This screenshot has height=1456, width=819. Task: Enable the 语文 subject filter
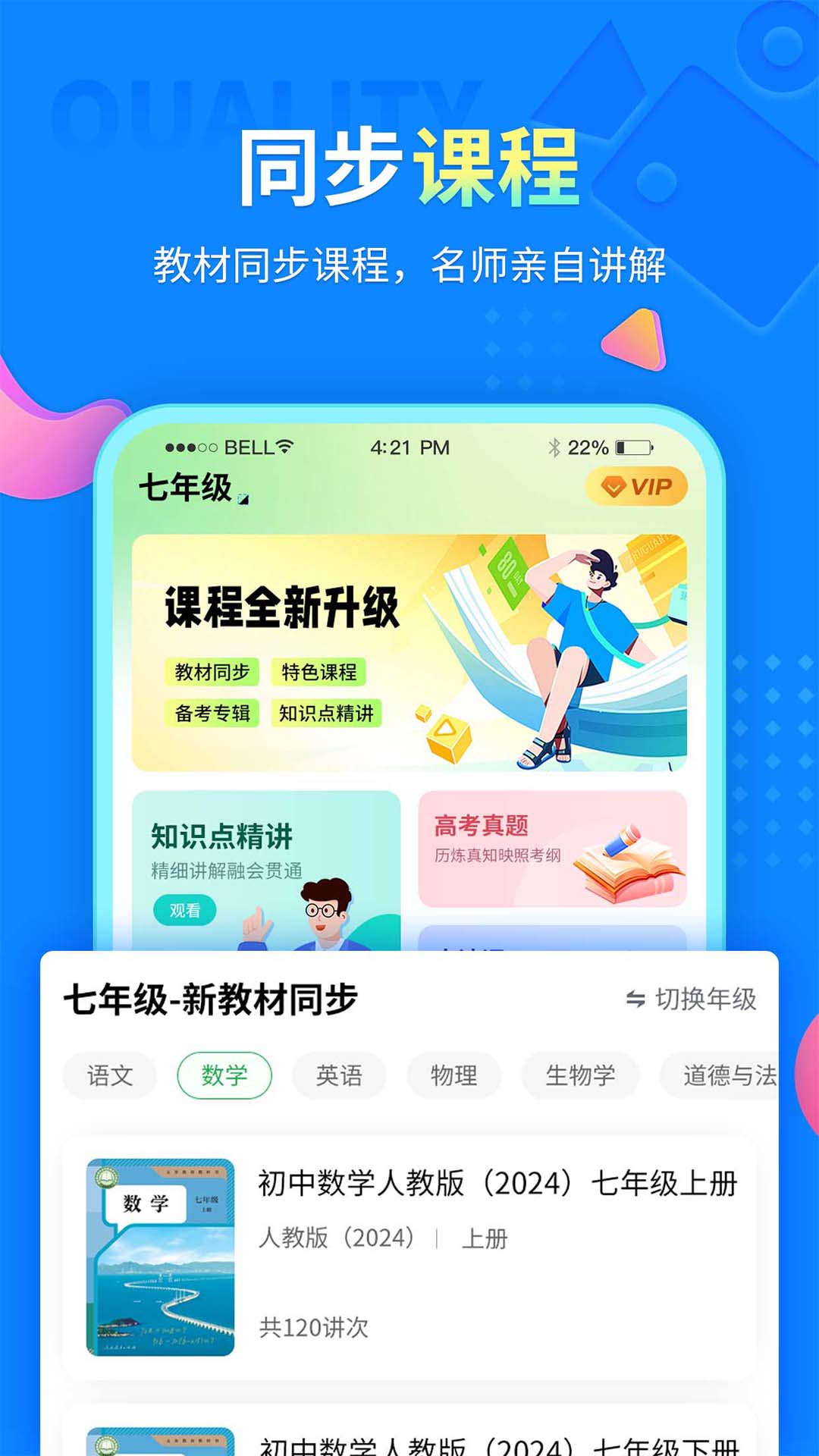click(x=108, y=1074)
